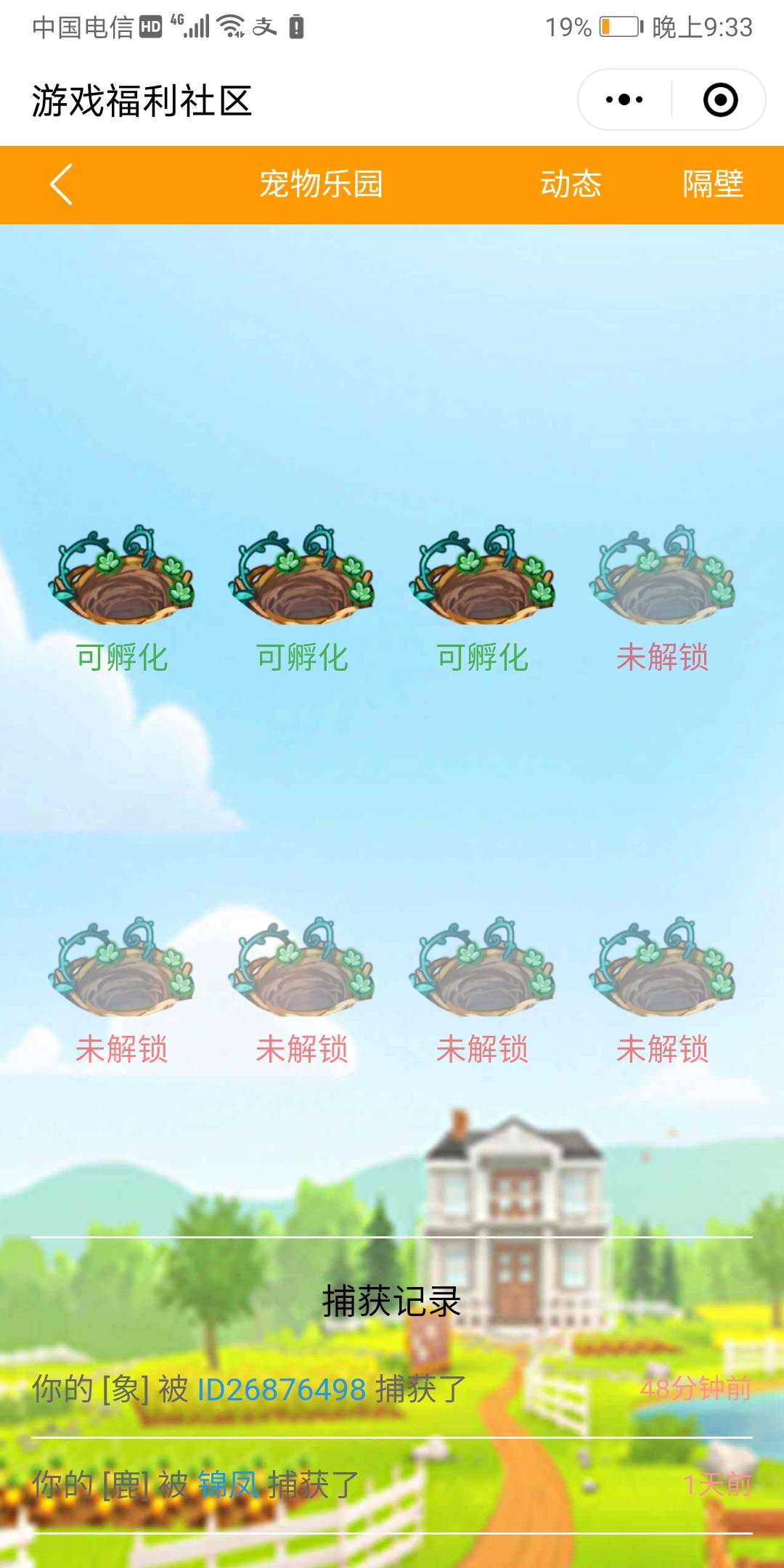784x1568 pixels.
Task: Go back using the orange bar arrow
Action: click(x=62, y=184)
